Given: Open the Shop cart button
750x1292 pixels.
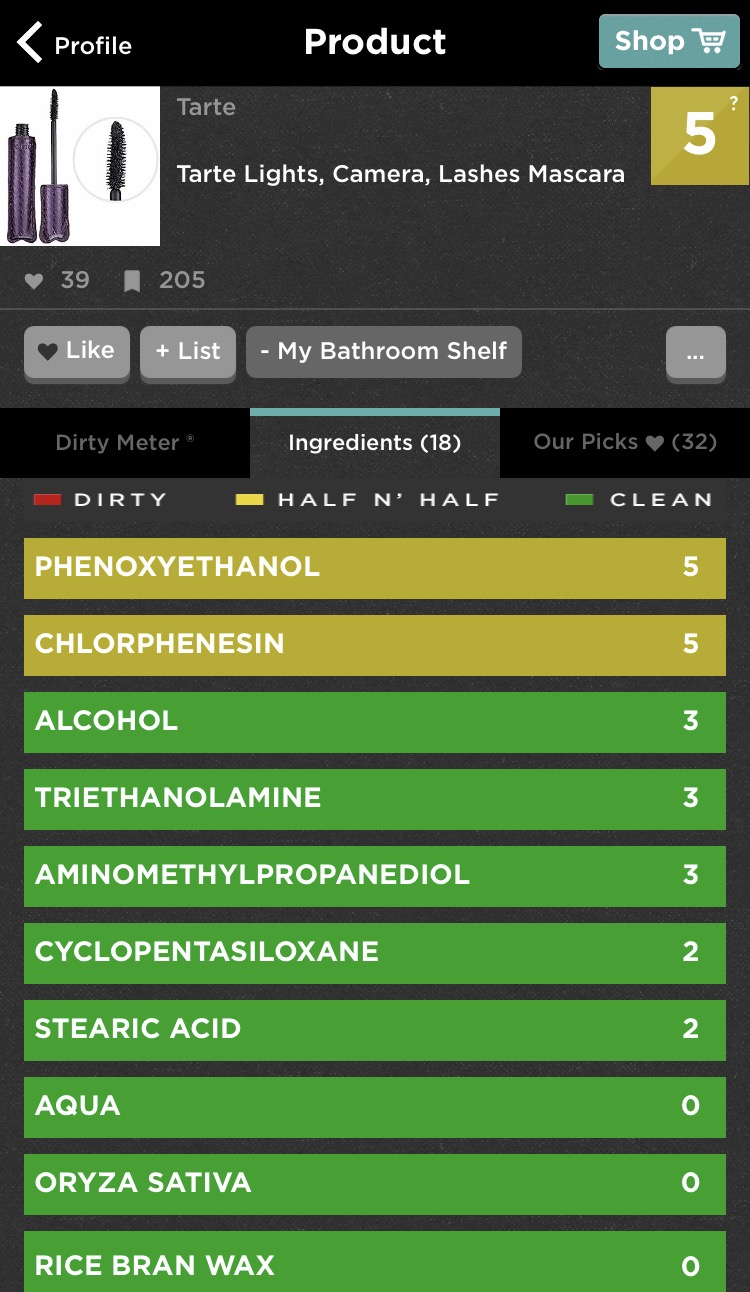Looking at the screenshot, I should [669, 41].
